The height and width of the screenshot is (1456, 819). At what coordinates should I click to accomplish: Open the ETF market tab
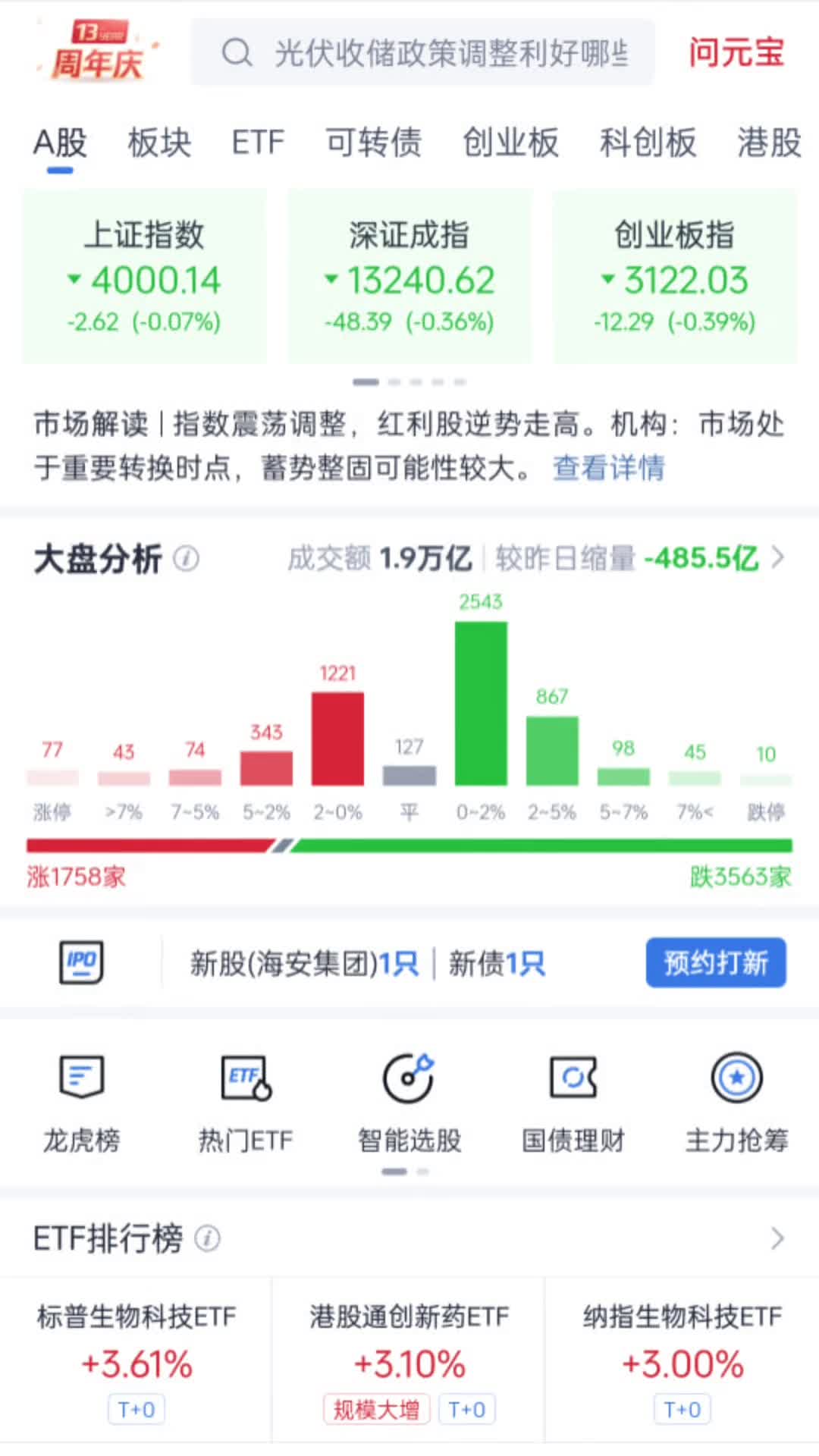258,143
